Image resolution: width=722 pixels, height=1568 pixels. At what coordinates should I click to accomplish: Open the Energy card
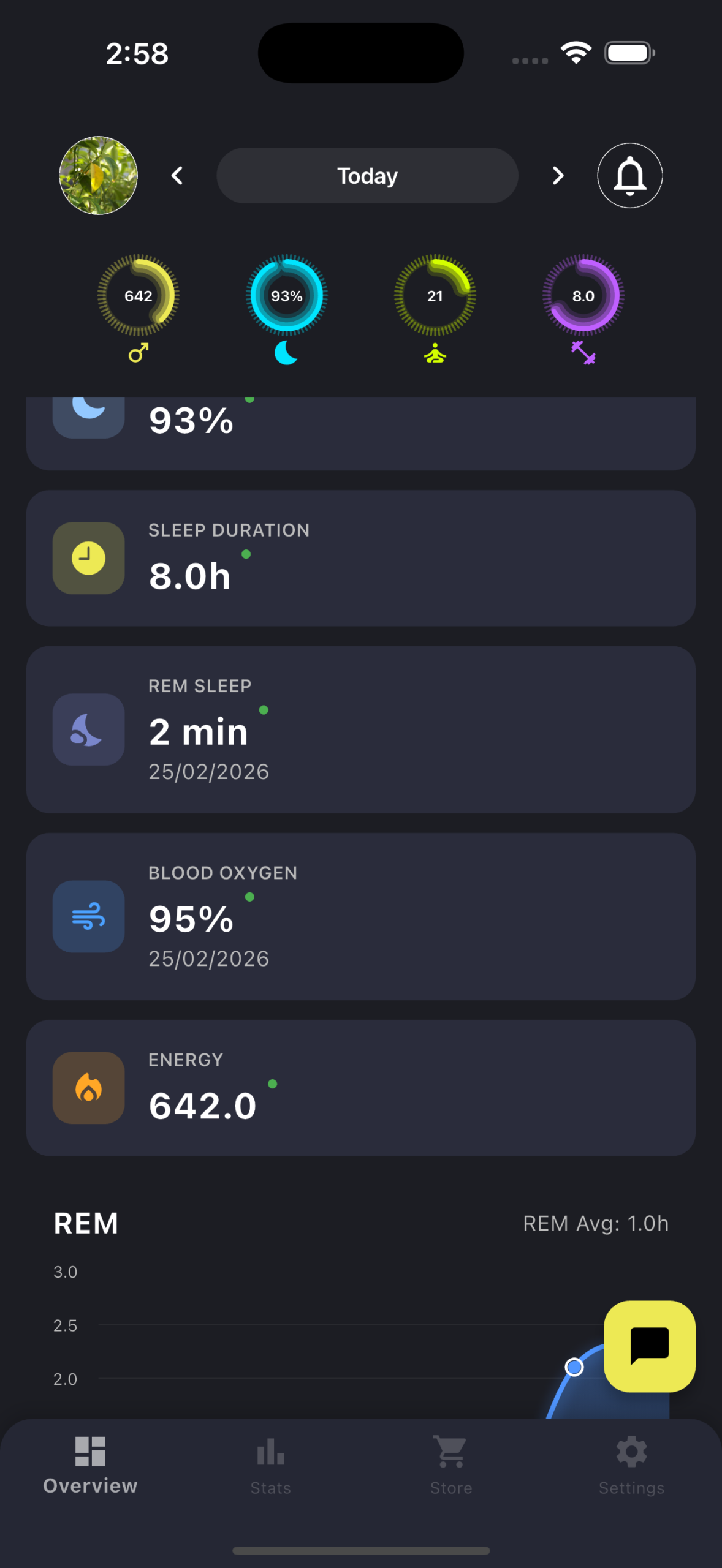pyautogui.click(x=360, y=1088)
